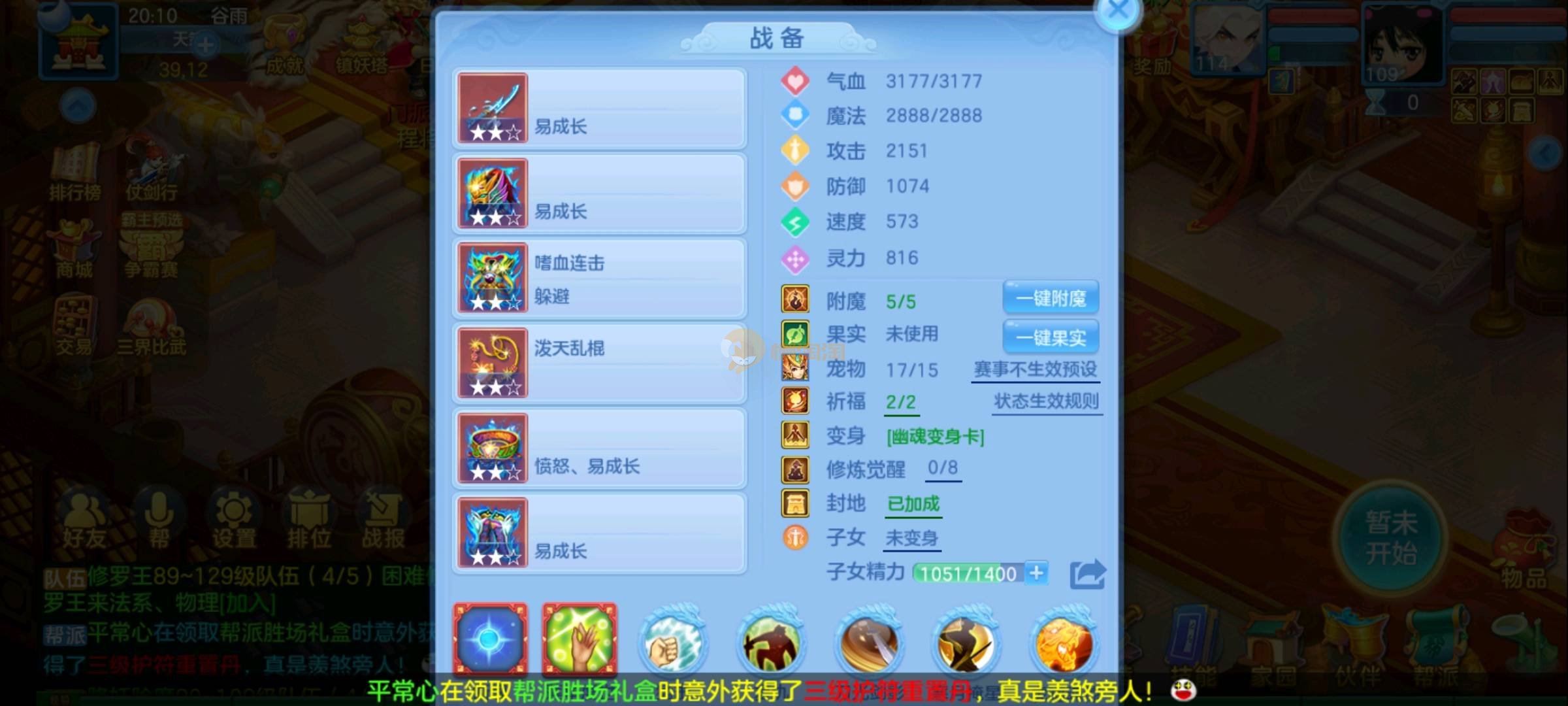Open the 嗜血连击 equipment row
The height and width of the screenshot is (706, 1568).
[600, 279]
